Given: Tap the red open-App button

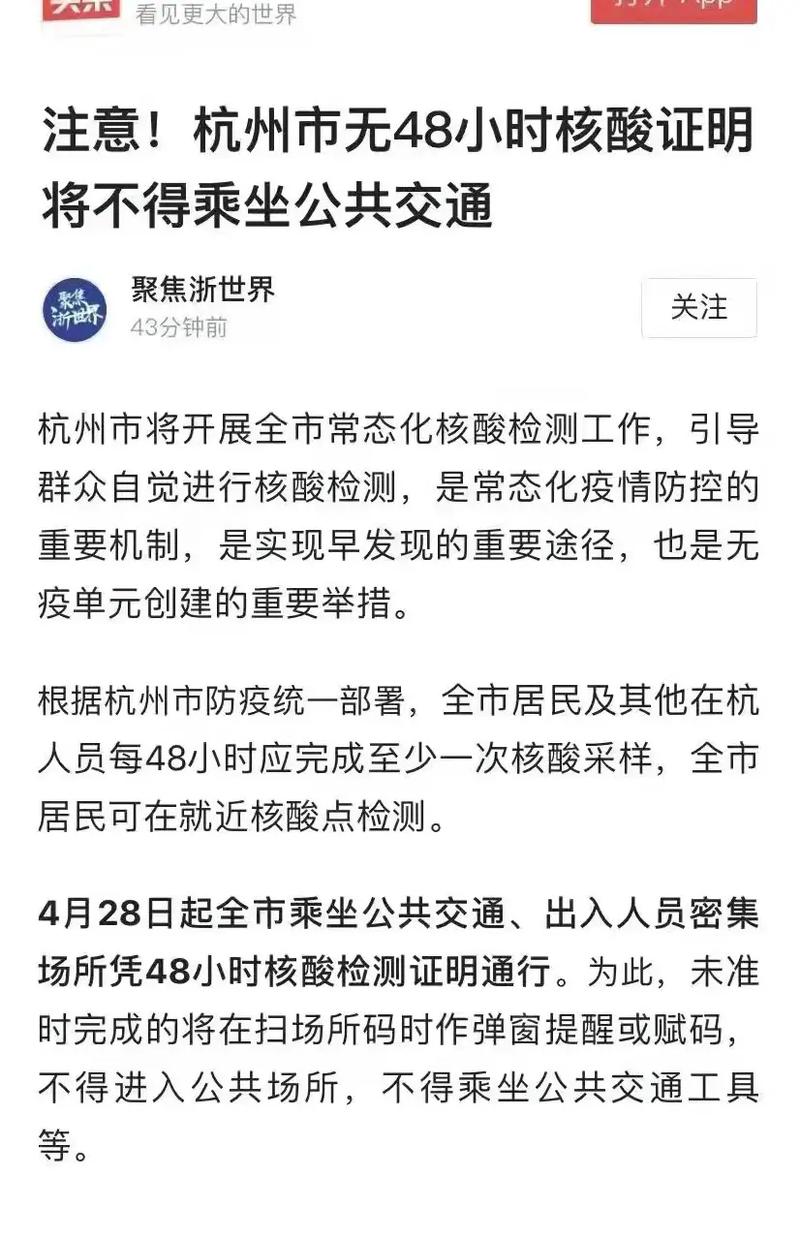Looking at the screenshot, I should (x=673, y=8).
